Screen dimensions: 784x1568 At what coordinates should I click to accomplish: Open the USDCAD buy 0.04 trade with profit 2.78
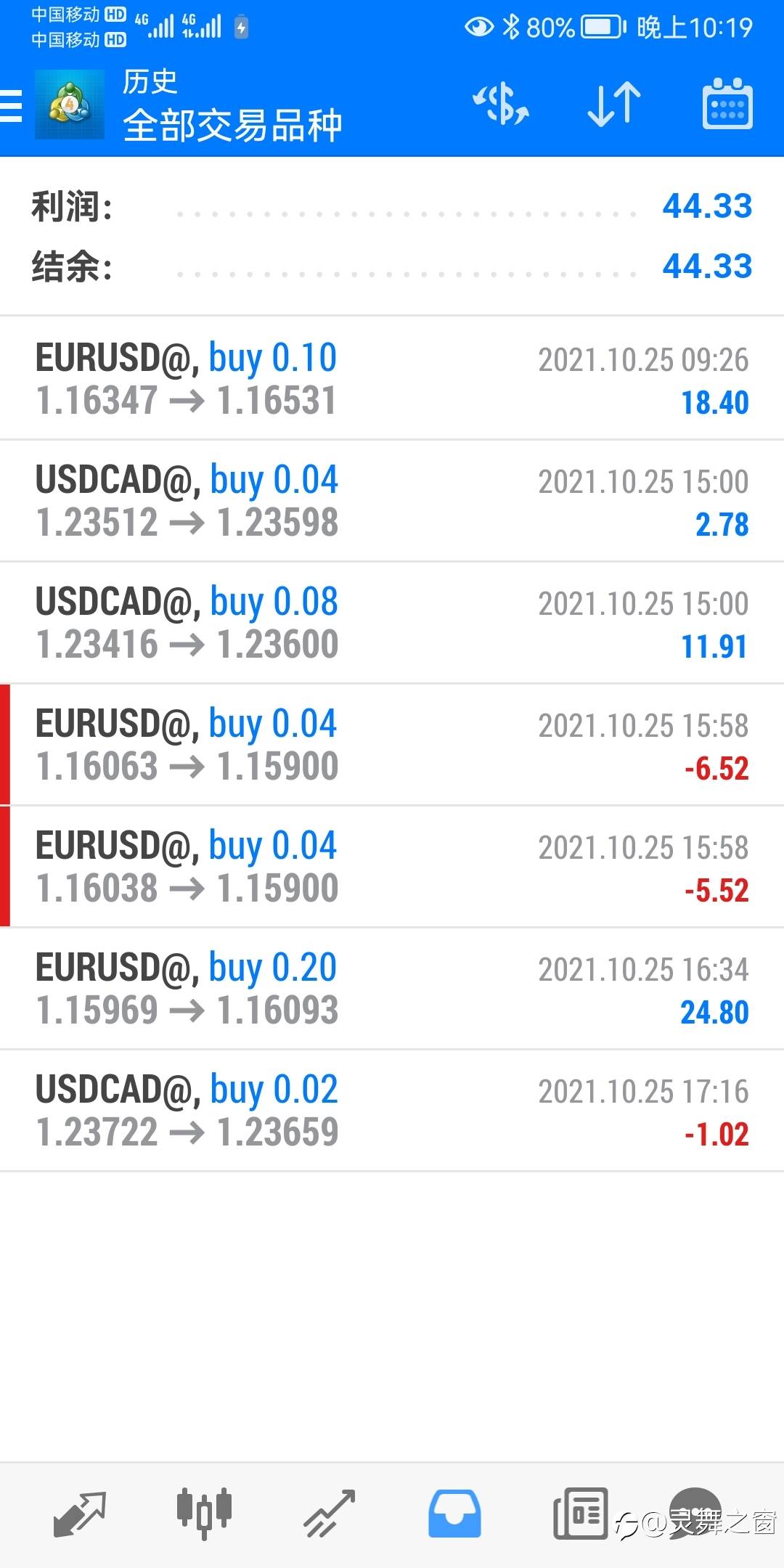point(392,500)
